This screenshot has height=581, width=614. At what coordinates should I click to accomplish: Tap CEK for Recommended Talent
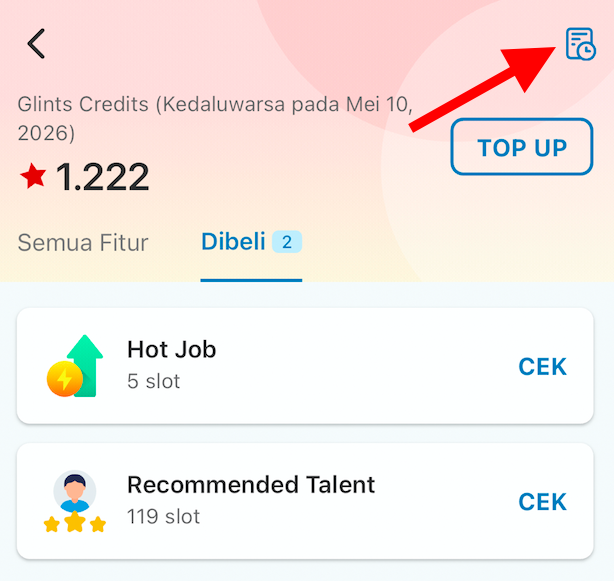click(542, 501)
